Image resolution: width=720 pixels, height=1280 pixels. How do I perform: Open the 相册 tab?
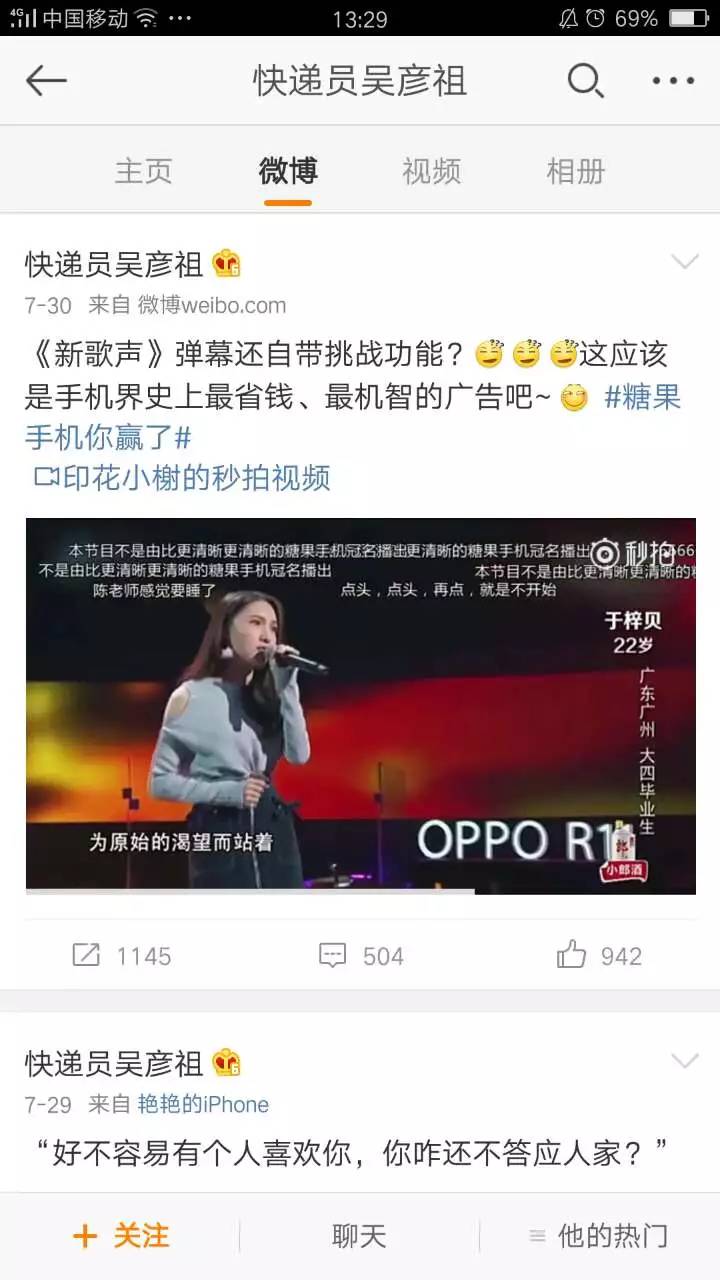pyautogui.click(x=576, y=171)
